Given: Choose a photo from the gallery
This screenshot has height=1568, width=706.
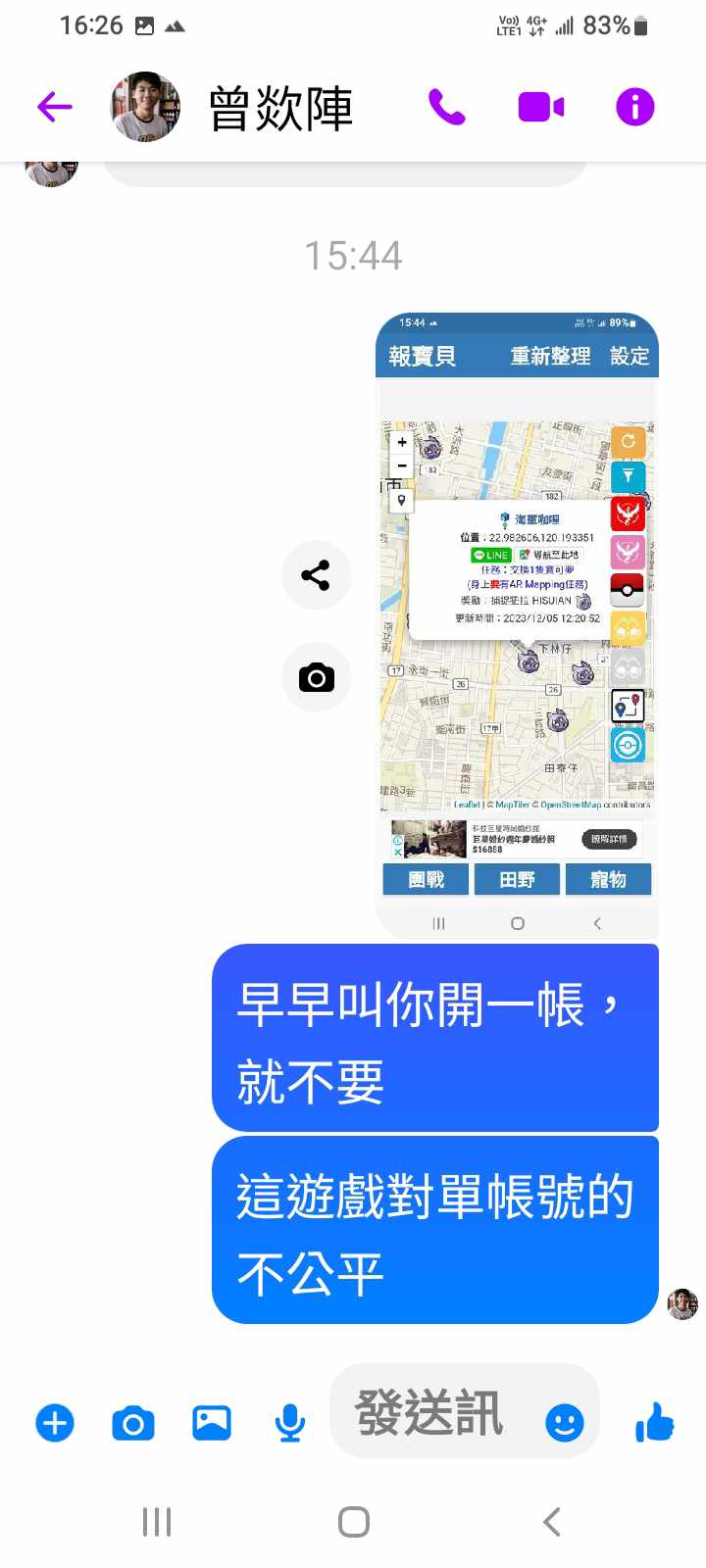Looking at the screenshot, I should 212,1423.
